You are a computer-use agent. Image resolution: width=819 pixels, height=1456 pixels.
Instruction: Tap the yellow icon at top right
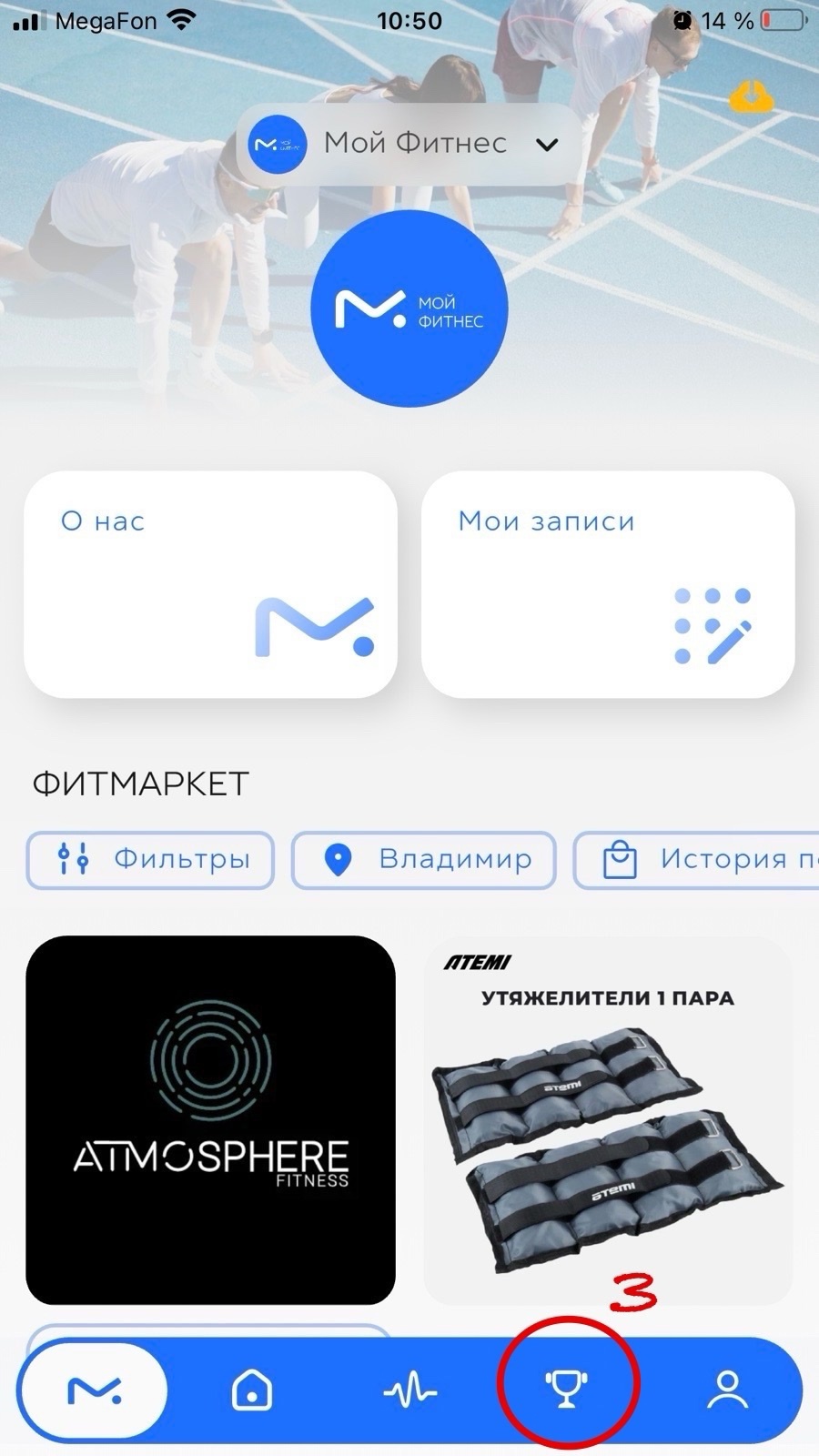click(751, 97)
